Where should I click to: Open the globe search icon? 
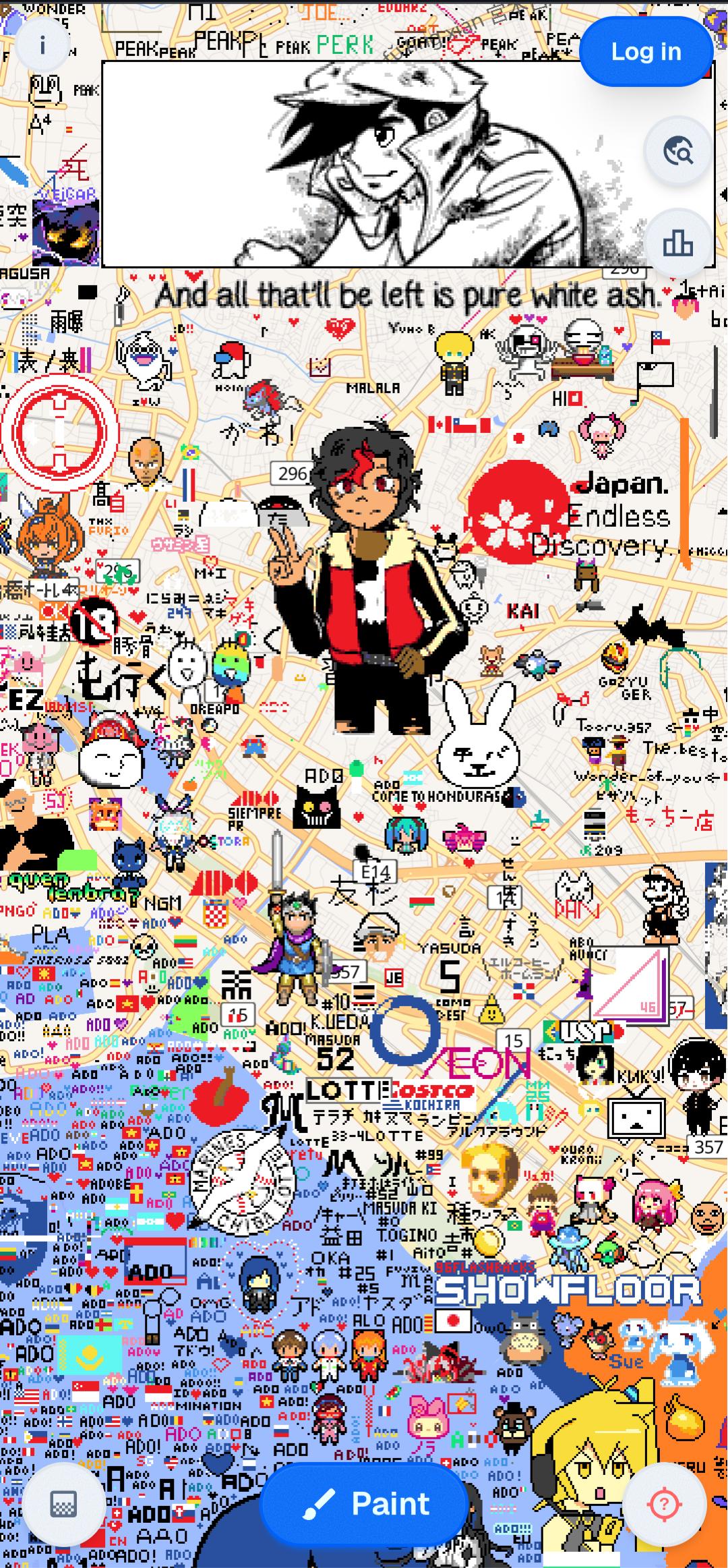[678, 151]
